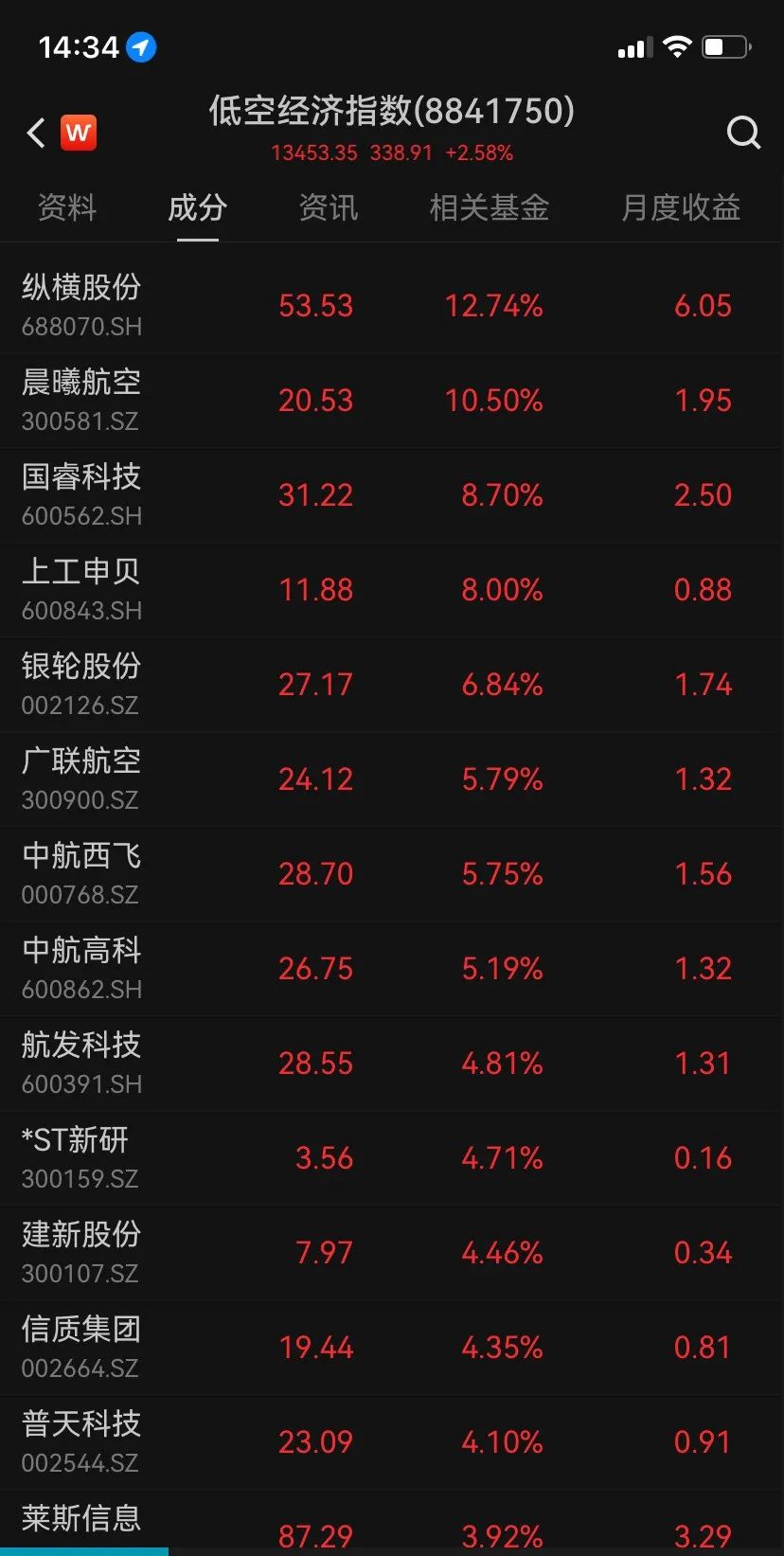Select the 成分 tab
This screenshot has width=784, height=1556.
click(198, 207)
